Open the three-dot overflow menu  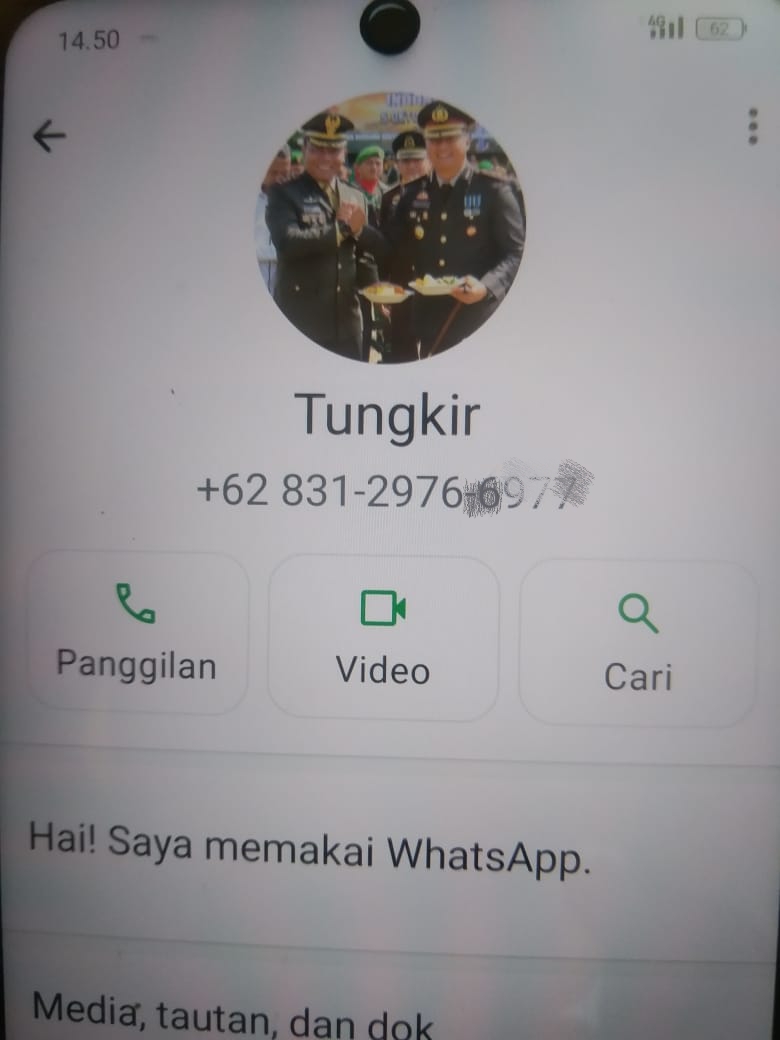coord(752,127)
